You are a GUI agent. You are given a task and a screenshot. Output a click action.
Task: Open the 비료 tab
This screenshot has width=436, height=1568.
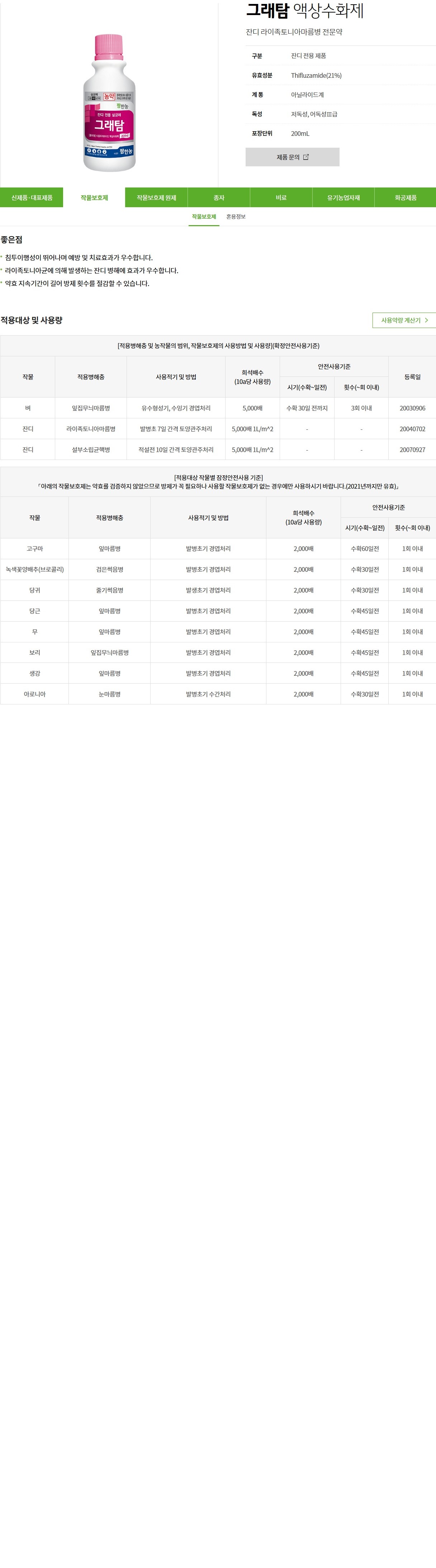(281, 198)
